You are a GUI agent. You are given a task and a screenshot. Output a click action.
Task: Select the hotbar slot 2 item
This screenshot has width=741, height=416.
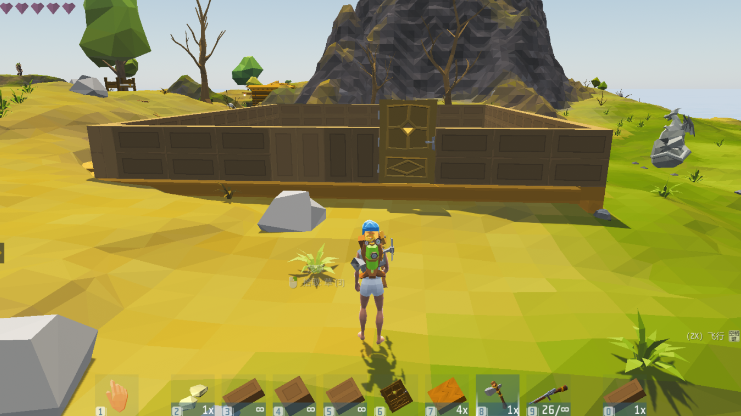click(194, 395)
